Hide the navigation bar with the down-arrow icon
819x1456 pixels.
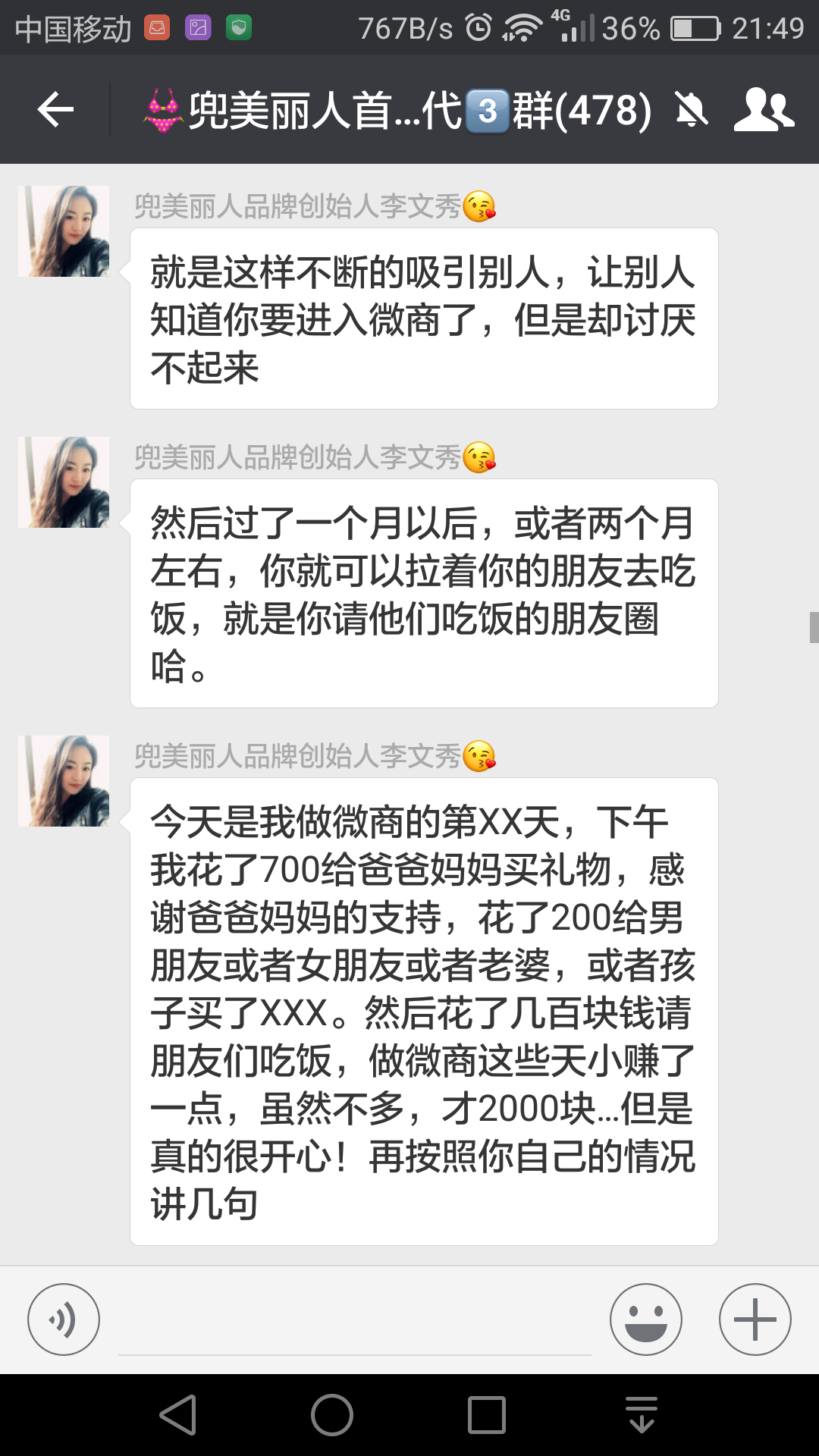pyautogui.click(x=642, y=1415)
